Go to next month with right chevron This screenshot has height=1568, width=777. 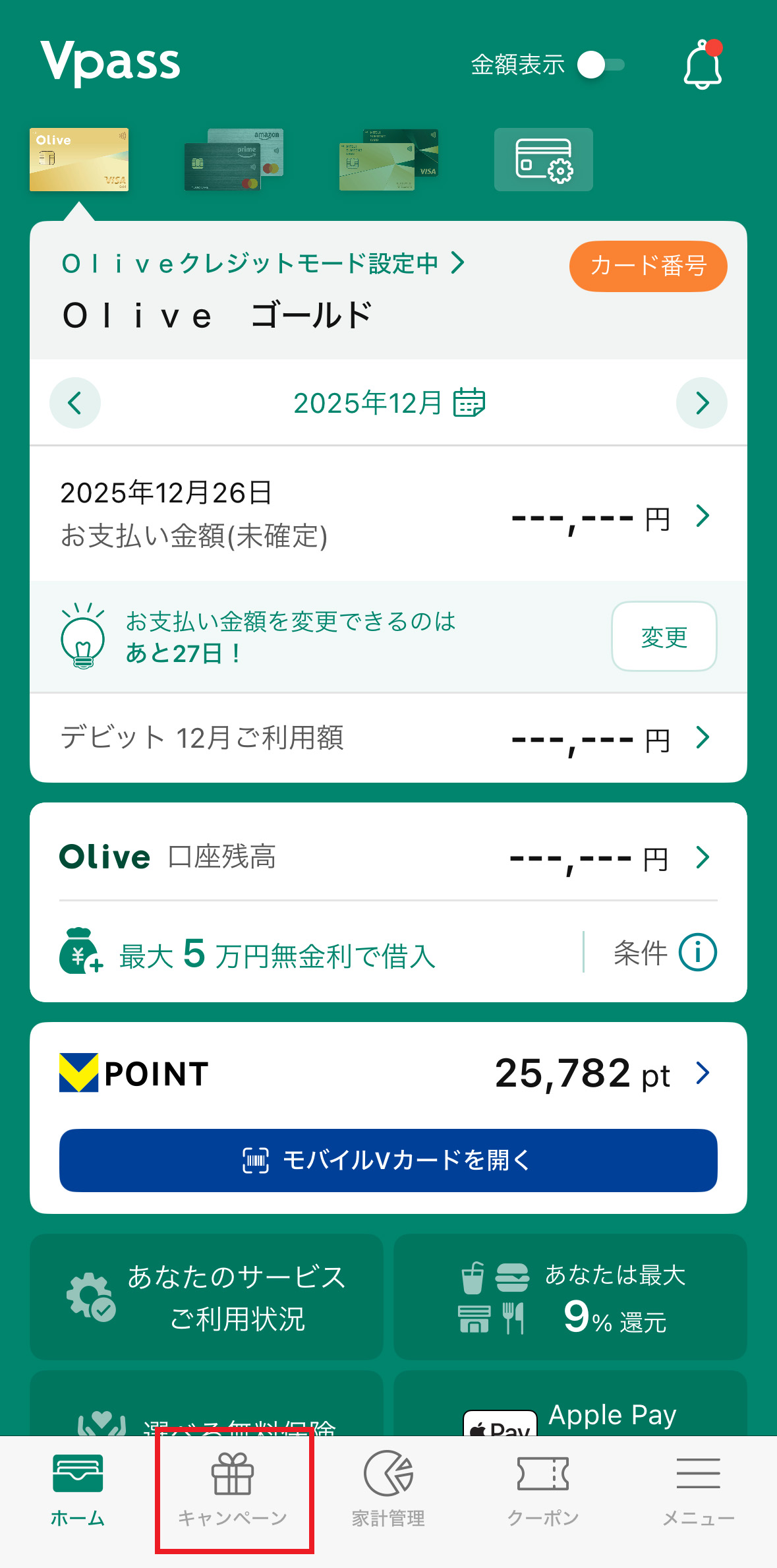click(701, 402)
